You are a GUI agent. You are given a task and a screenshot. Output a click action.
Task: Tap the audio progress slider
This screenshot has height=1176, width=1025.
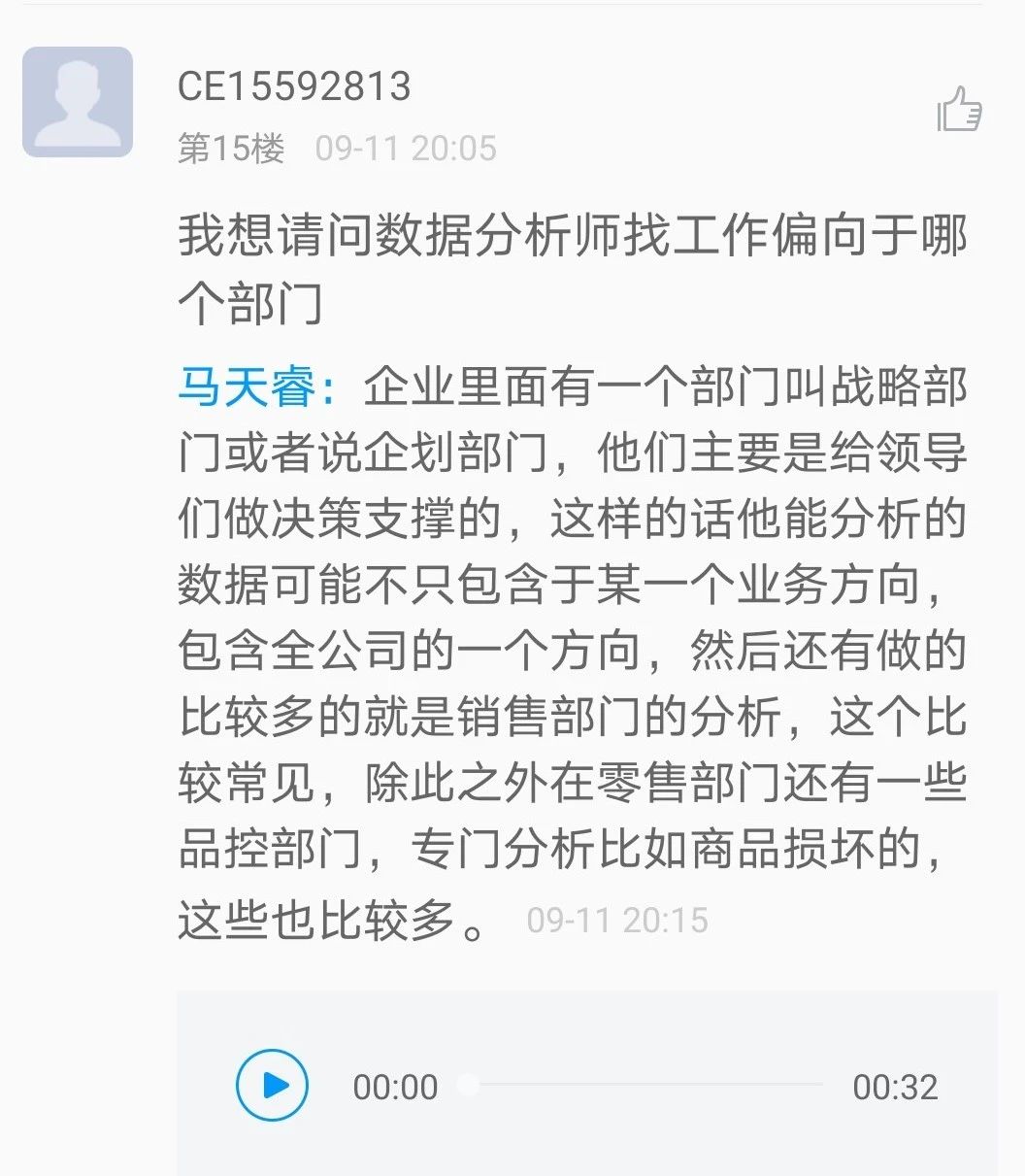pos(645,1085)
